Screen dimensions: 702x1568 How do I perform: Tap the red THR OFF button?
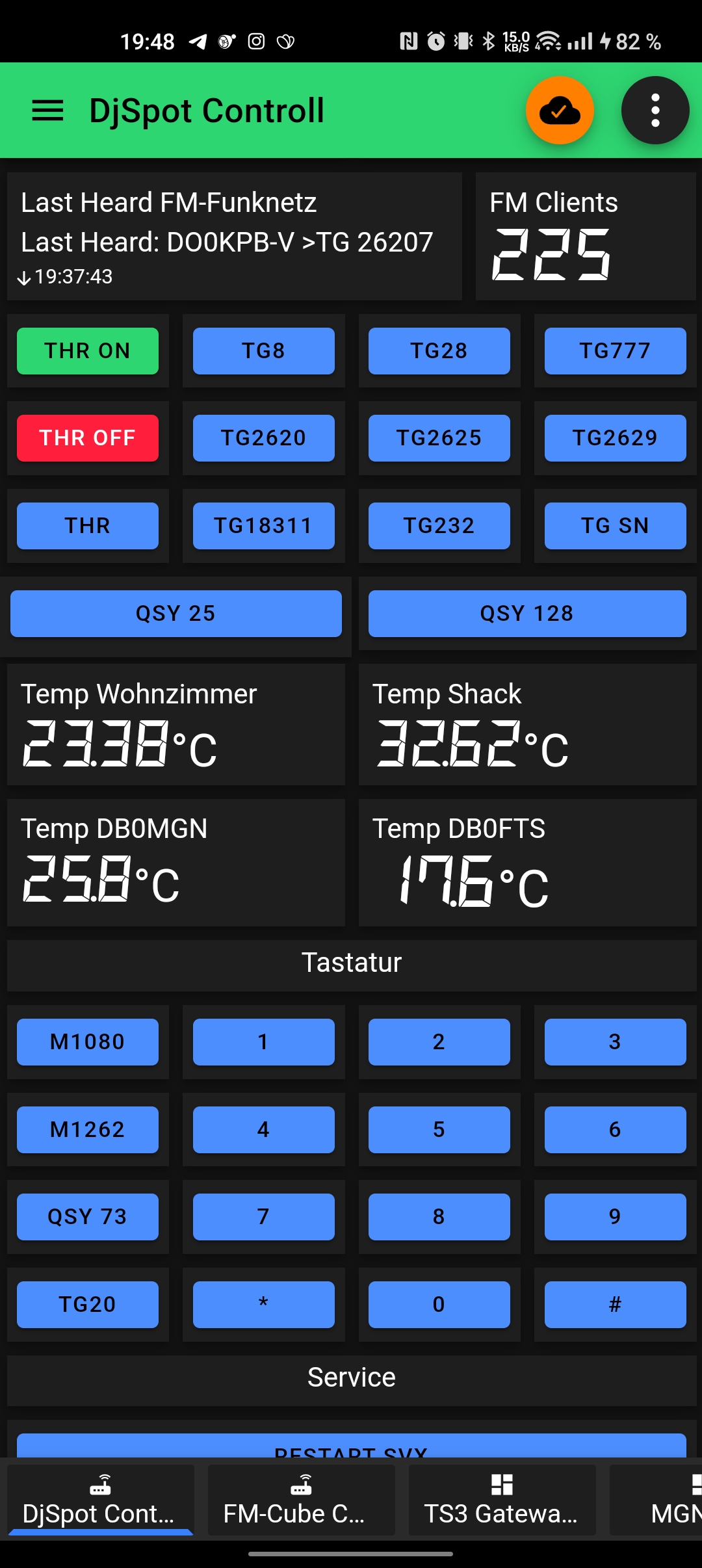[x=88, y=438]
